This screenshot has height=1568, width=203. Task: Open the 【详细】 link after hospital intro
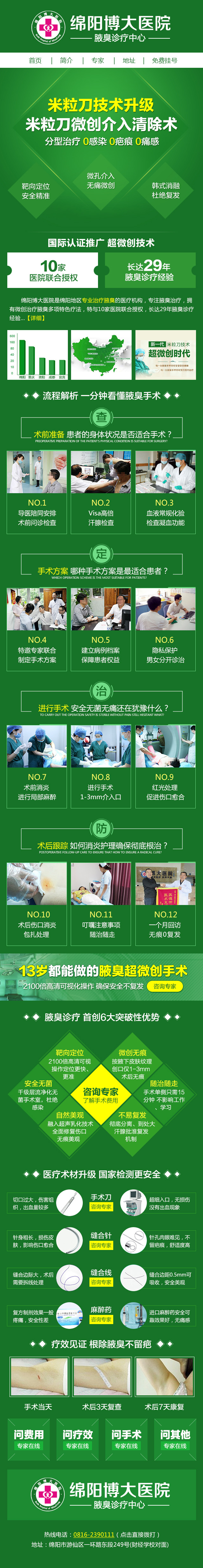(35, 318)
